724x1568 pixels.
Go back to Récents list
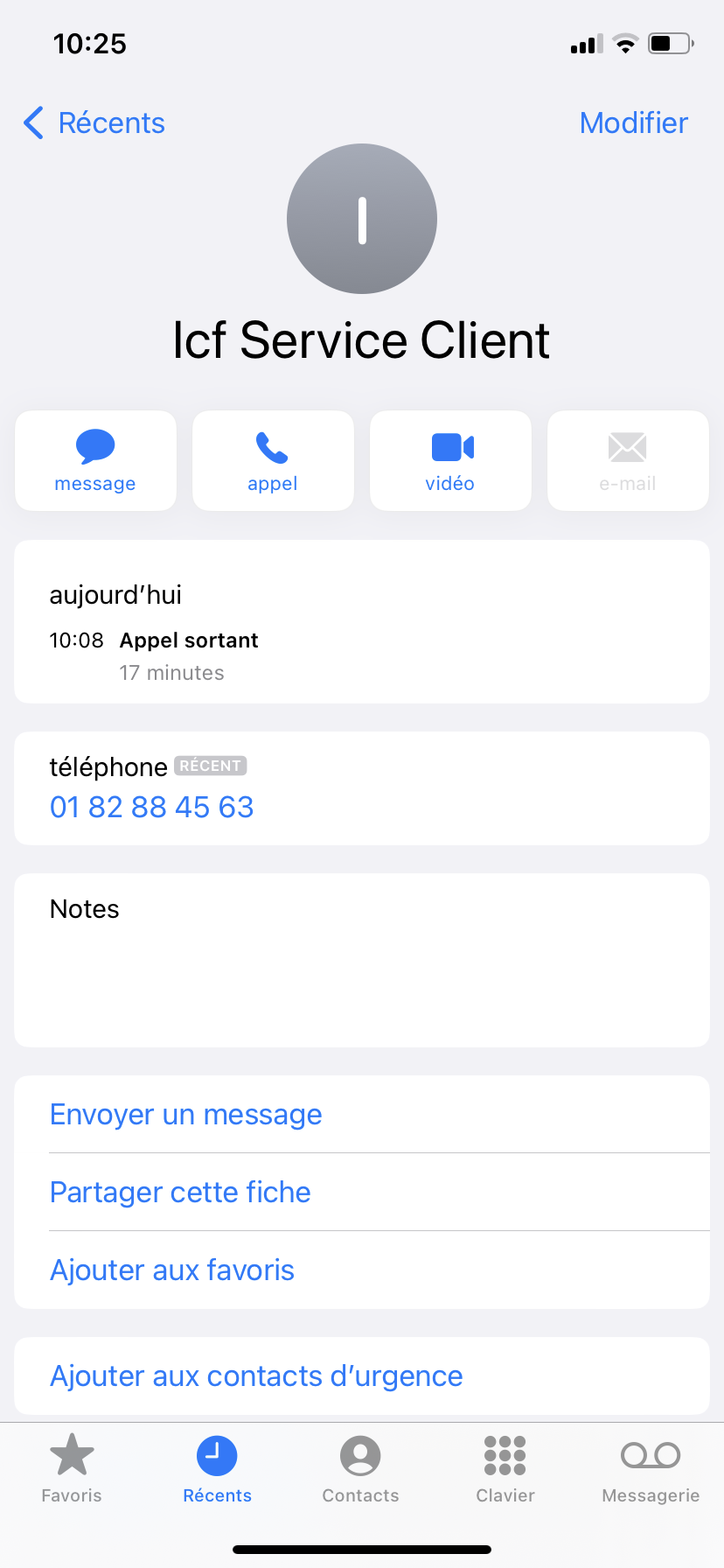click(x=94, y=123)
